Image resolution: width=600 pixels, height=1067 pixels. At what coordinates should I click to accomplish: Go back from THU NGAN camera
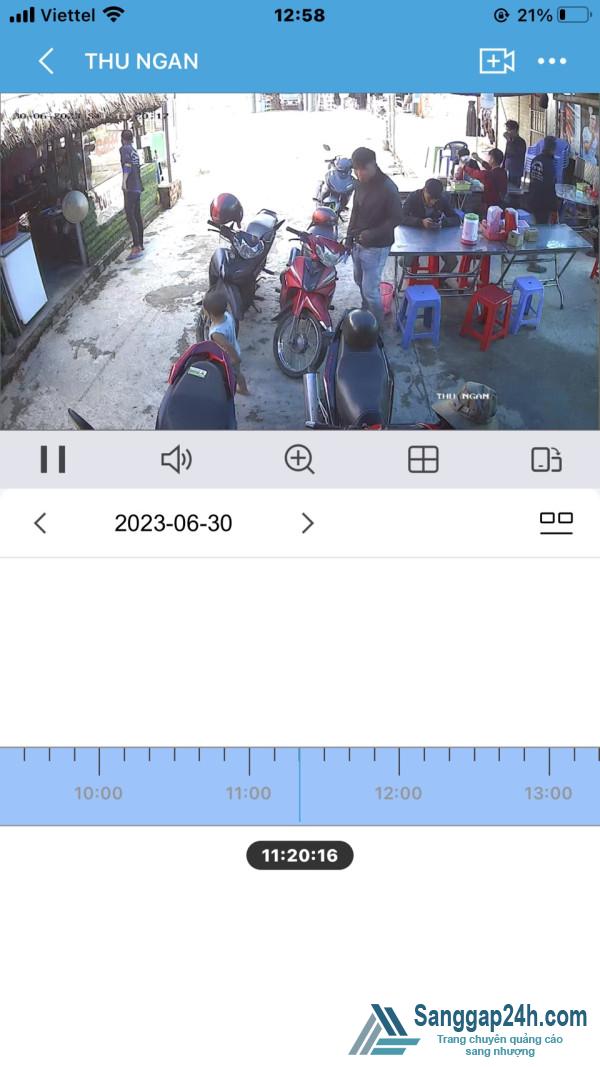(x=45, y=61)
